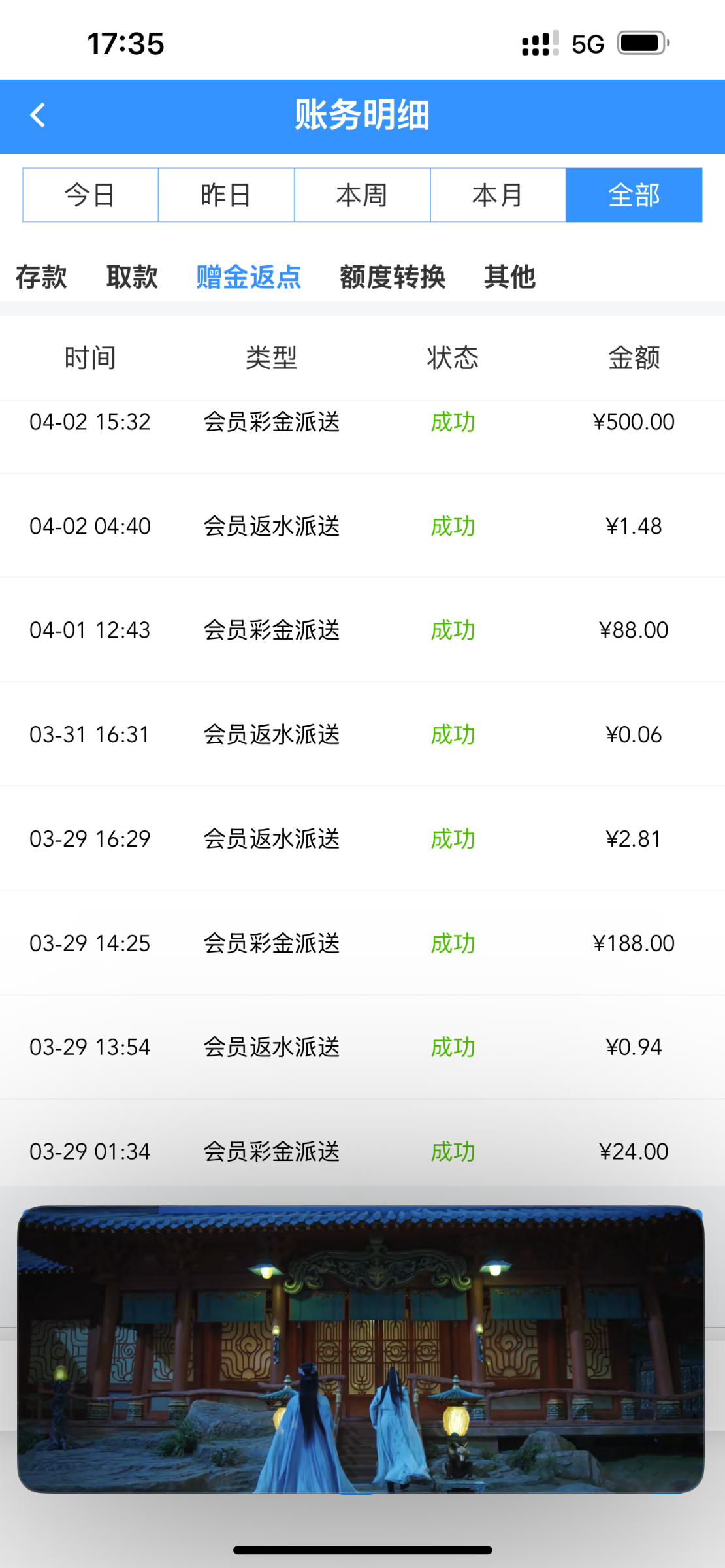Open the 存款 category tab
725x1568 pixels.
[x=41, y=277]
